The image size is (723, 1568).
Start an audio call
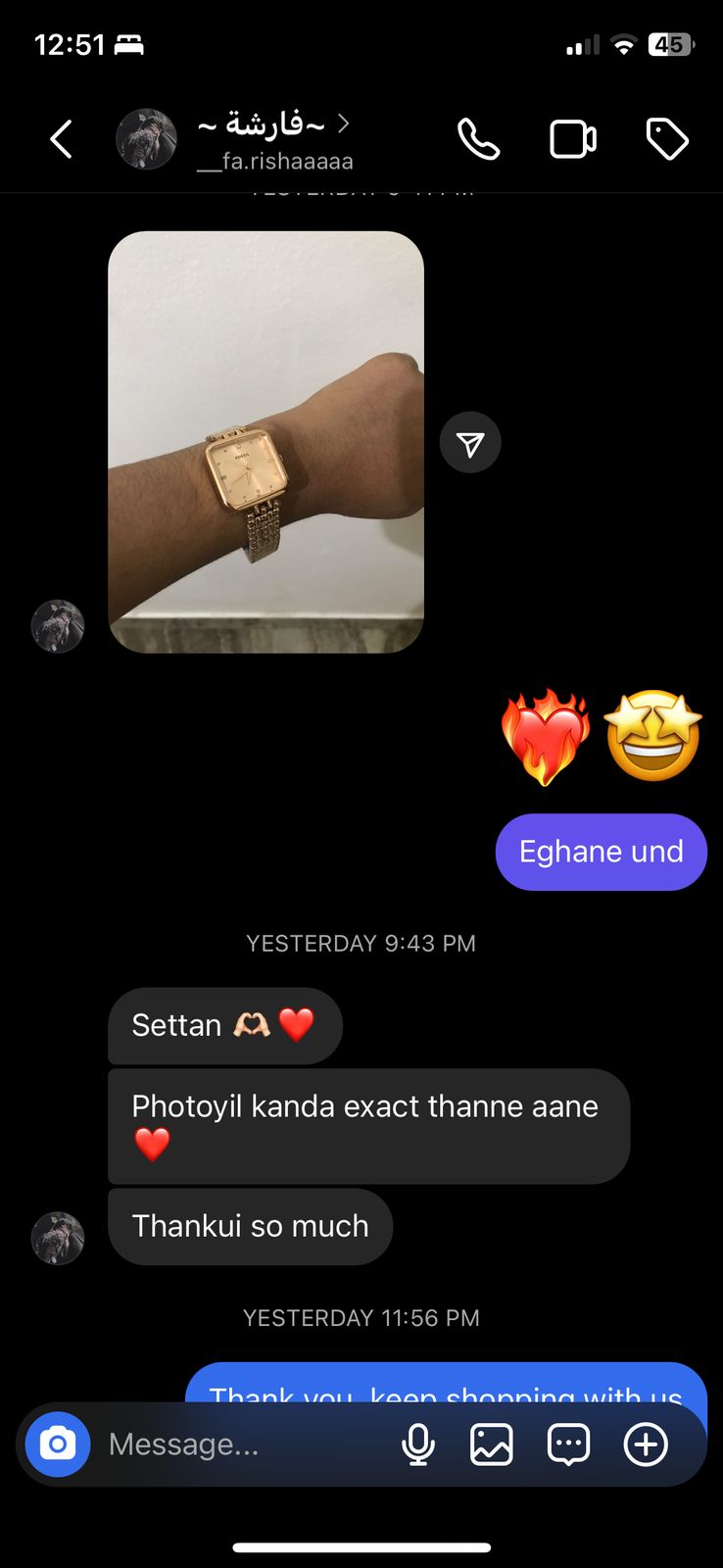coord(478,139)
